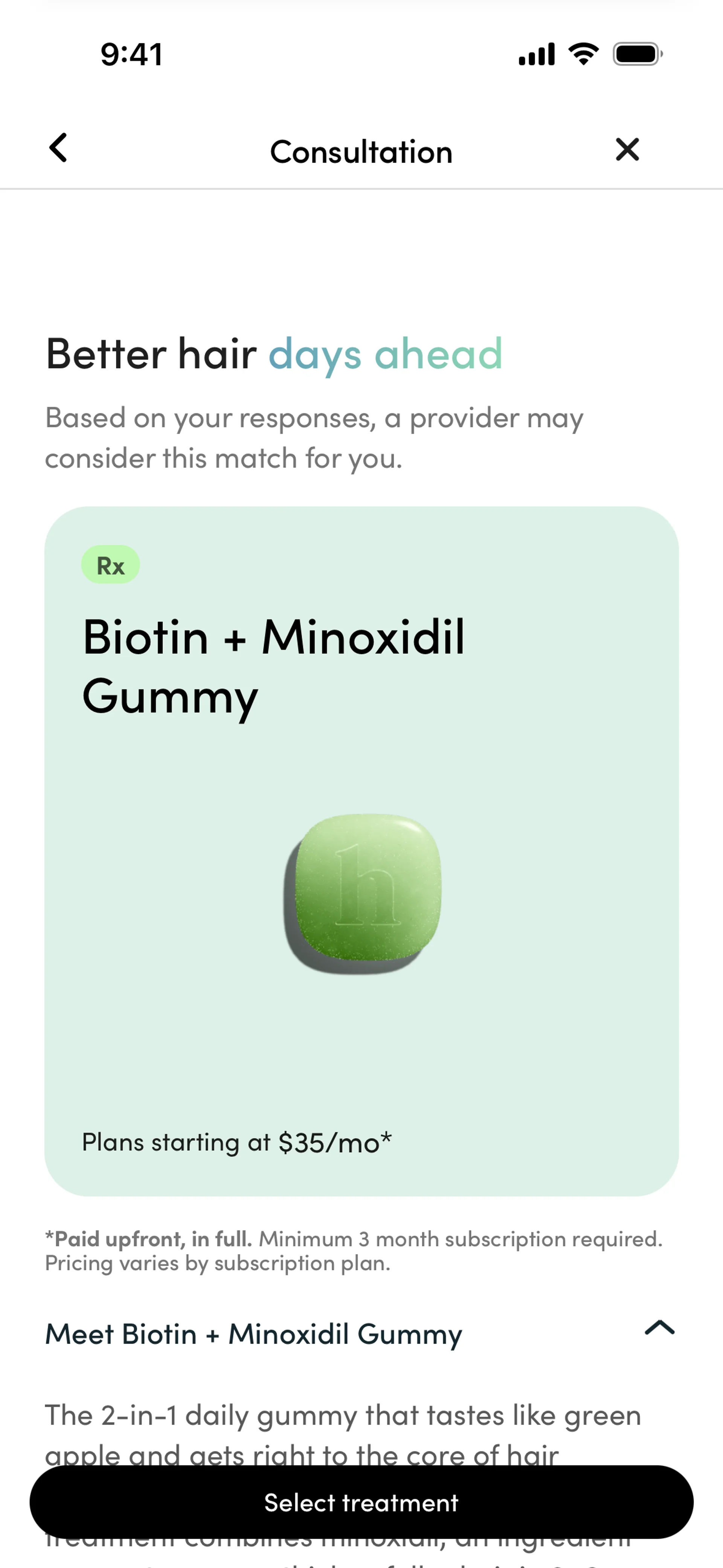Collapse the Meet Biotin + Minoxidil Gummy section
The height and width of the screenshot is (1568, 723).
[x=659, y=1328]
